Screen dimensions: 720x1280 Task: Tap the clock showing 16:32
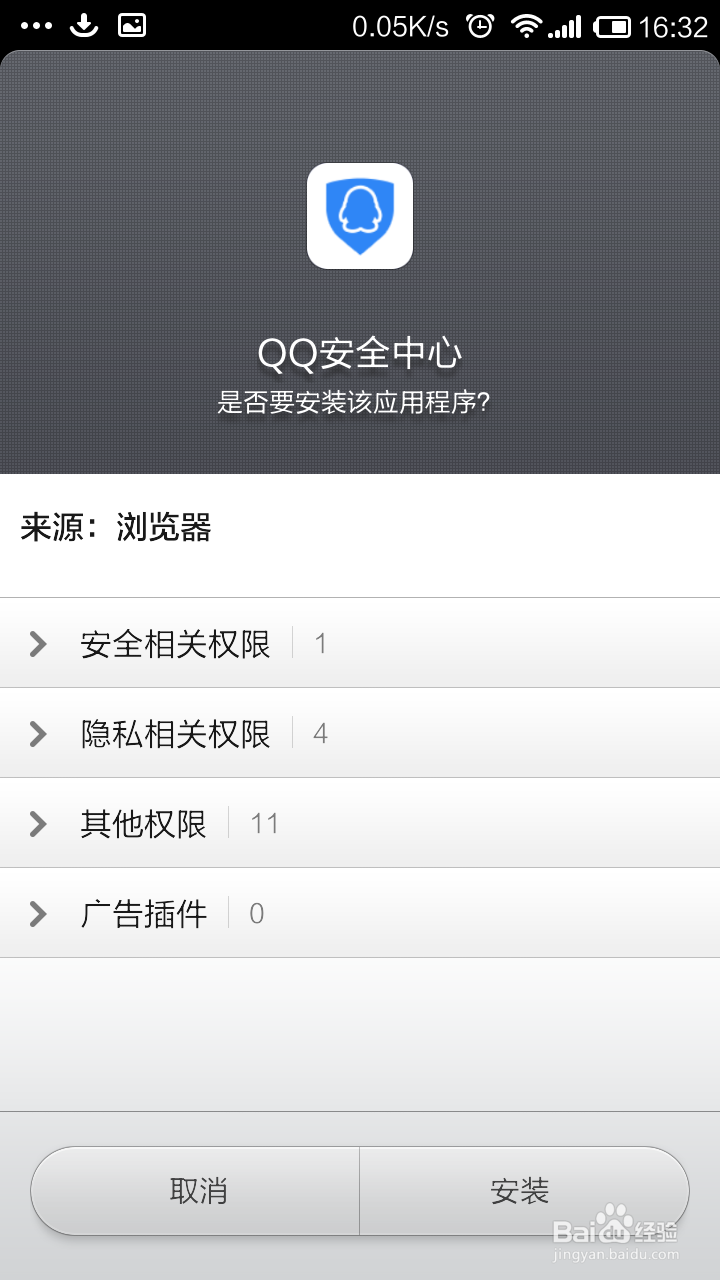[674, 25]
